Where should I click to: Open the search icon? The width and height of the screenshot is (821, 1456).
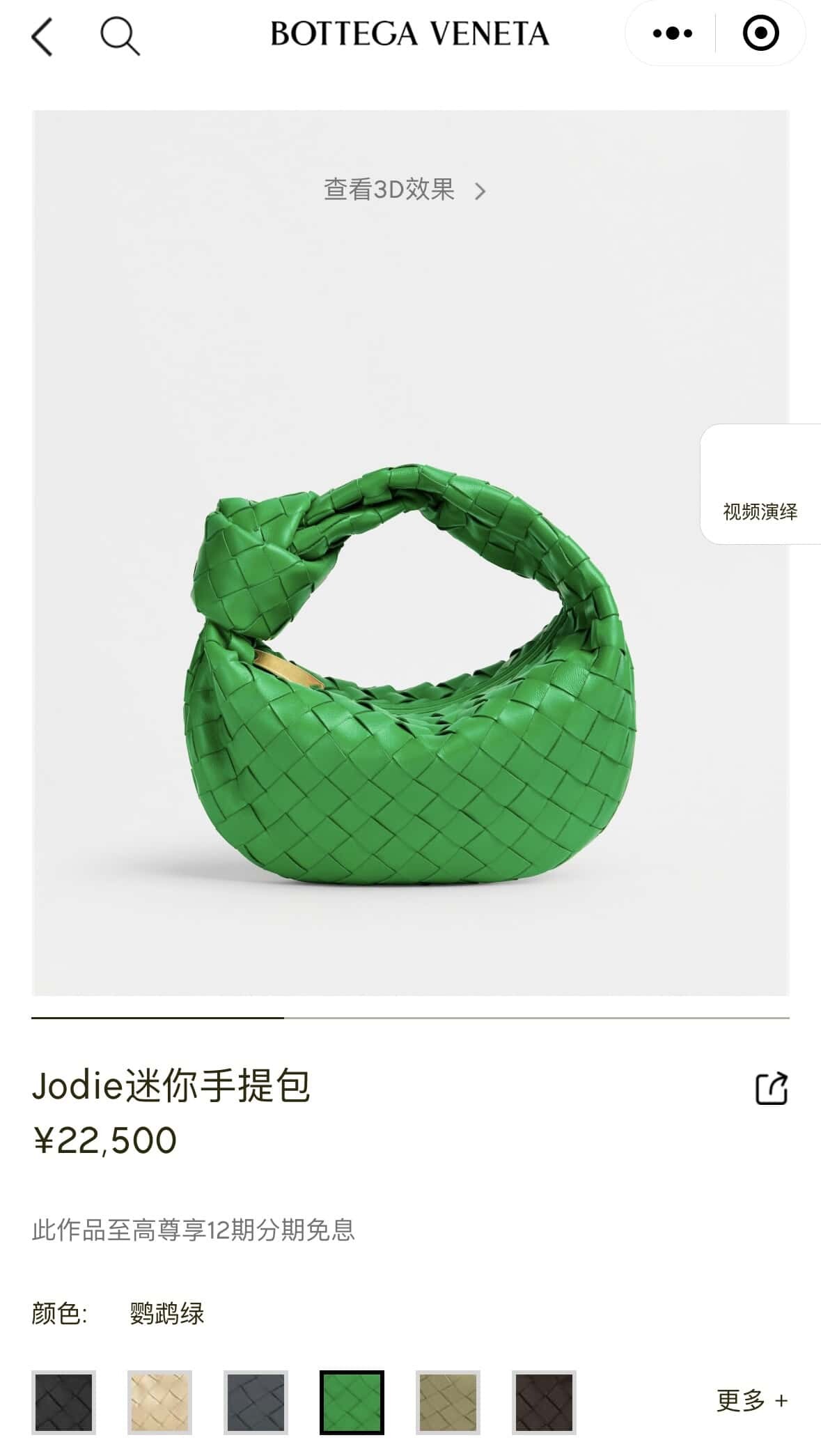[120, 35]
